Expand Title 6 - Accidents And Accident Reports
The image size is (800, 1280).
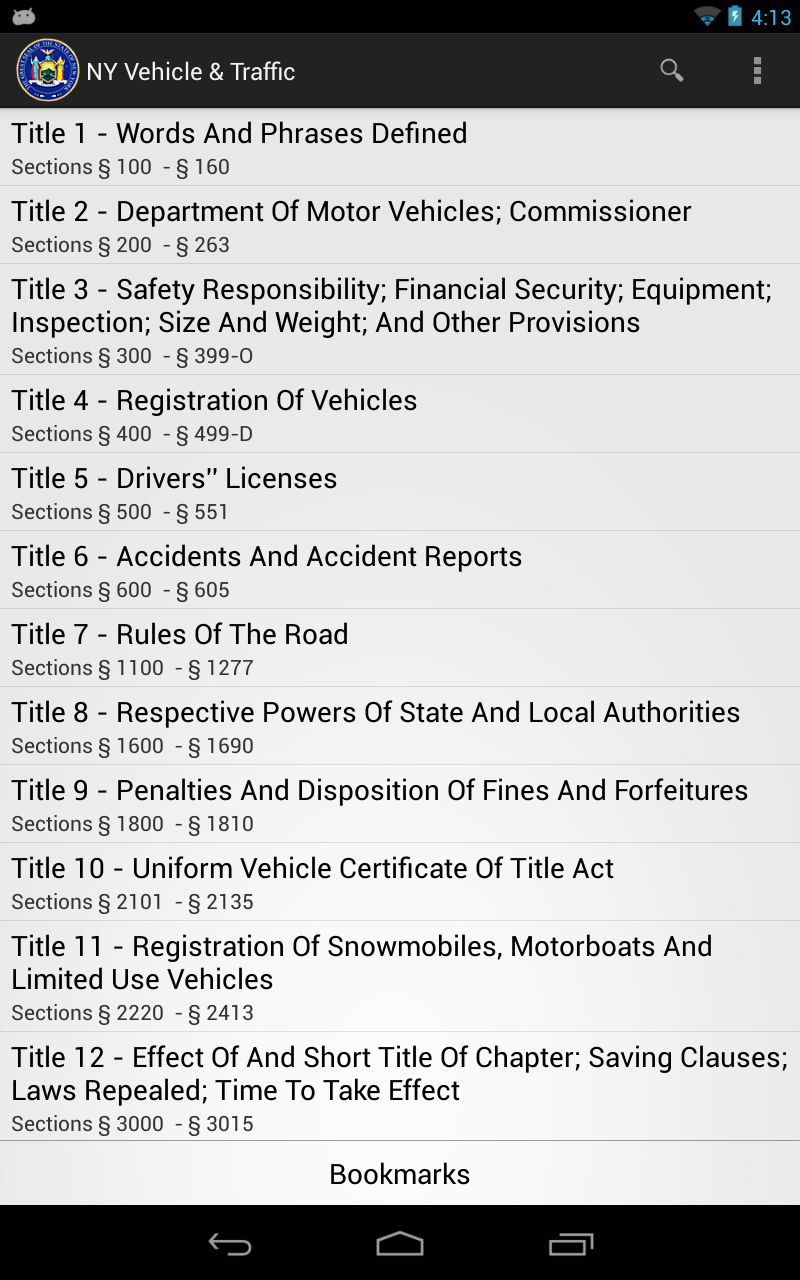pyautogui.click(x=400, y=569)
